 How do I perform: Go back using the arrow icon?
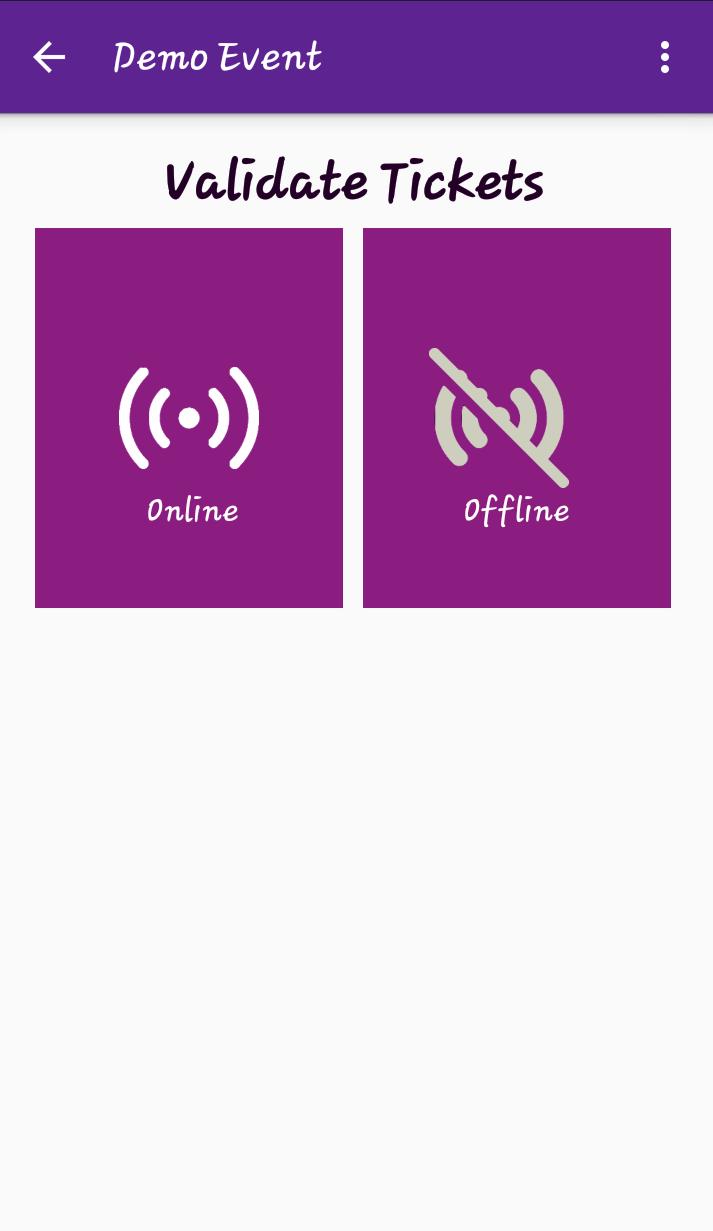pyautogui.click(x=48, y=58)
